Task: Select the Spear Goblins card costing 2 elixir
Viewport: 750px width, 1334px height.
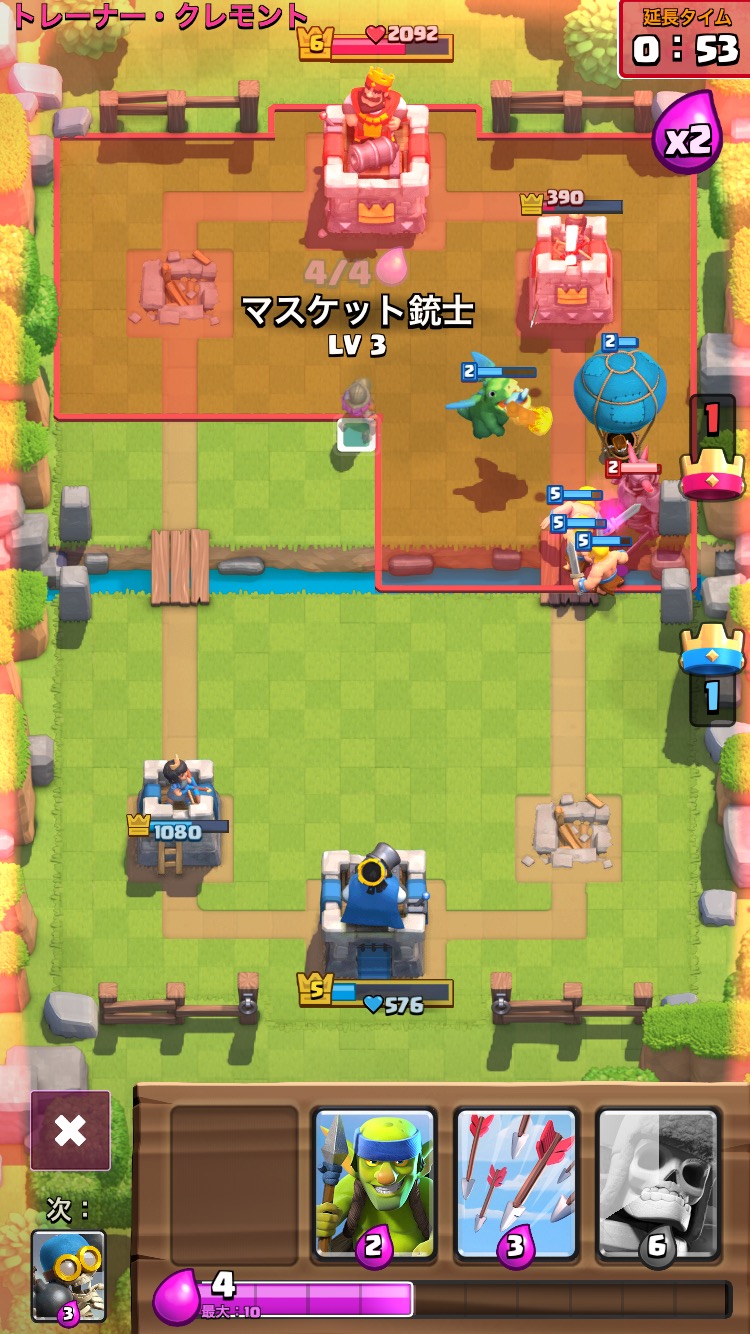Action: 375,1183
